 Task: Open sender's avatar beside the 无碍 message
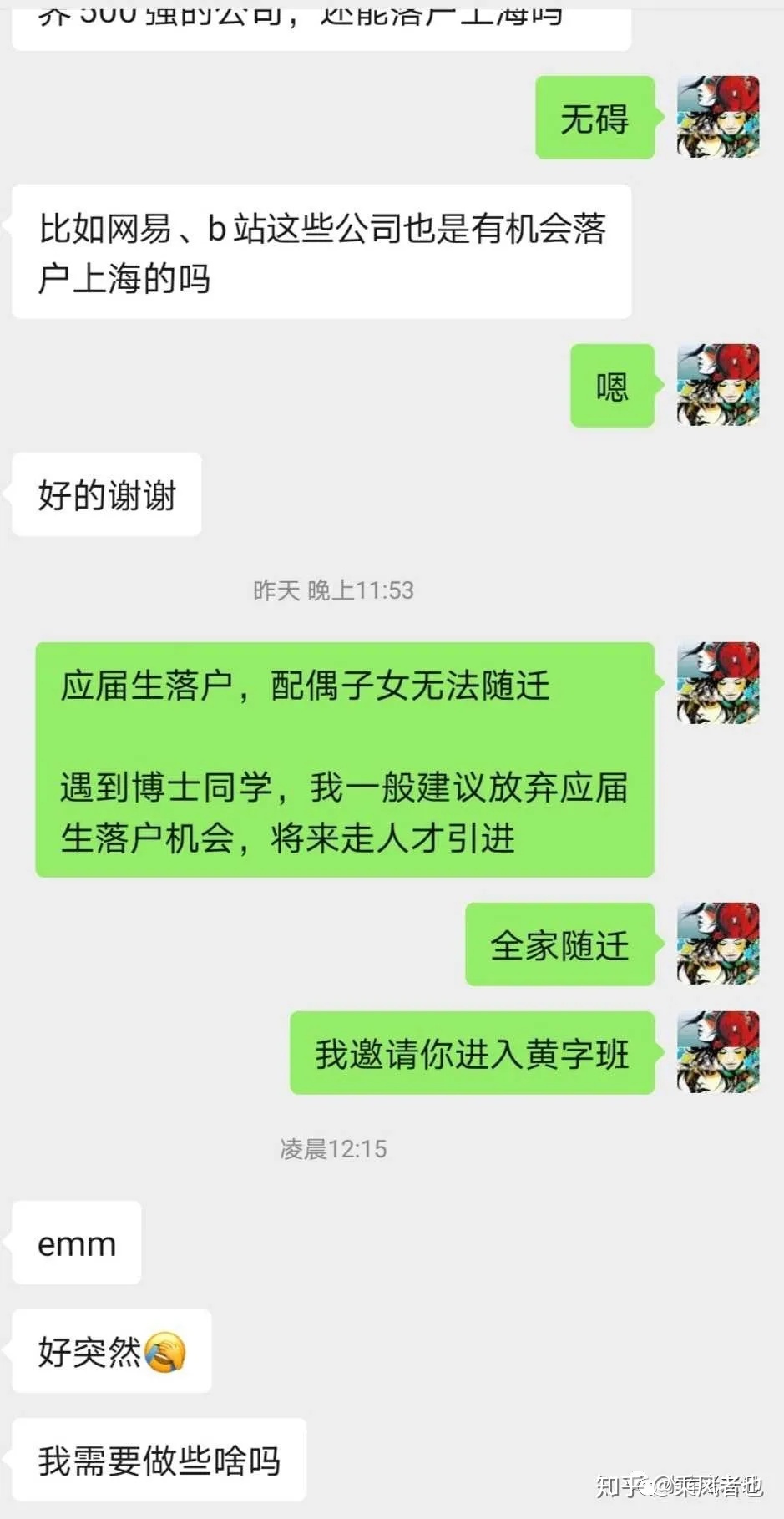coord(717,117)
